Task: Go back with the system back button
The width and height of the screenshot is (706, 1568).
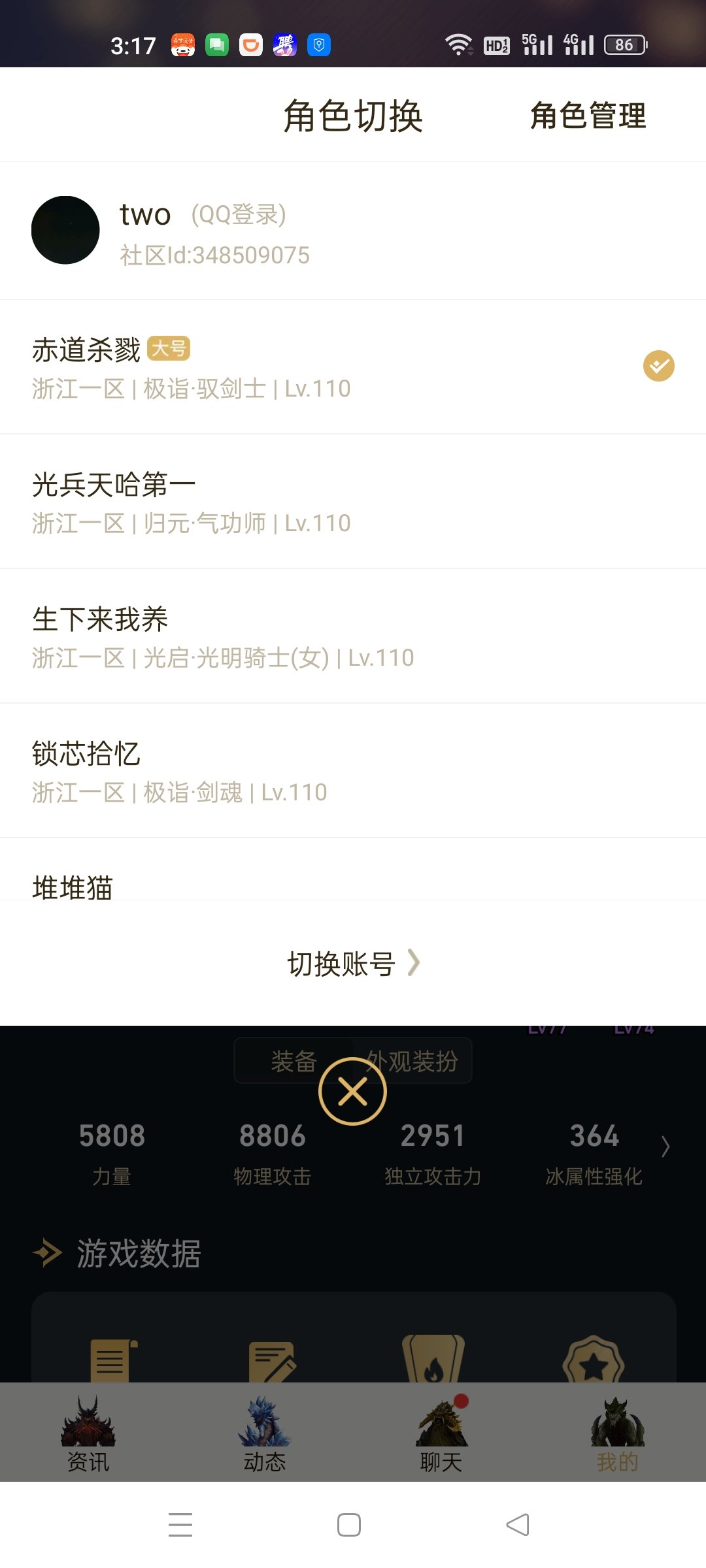Action: tap(518, 1525)
